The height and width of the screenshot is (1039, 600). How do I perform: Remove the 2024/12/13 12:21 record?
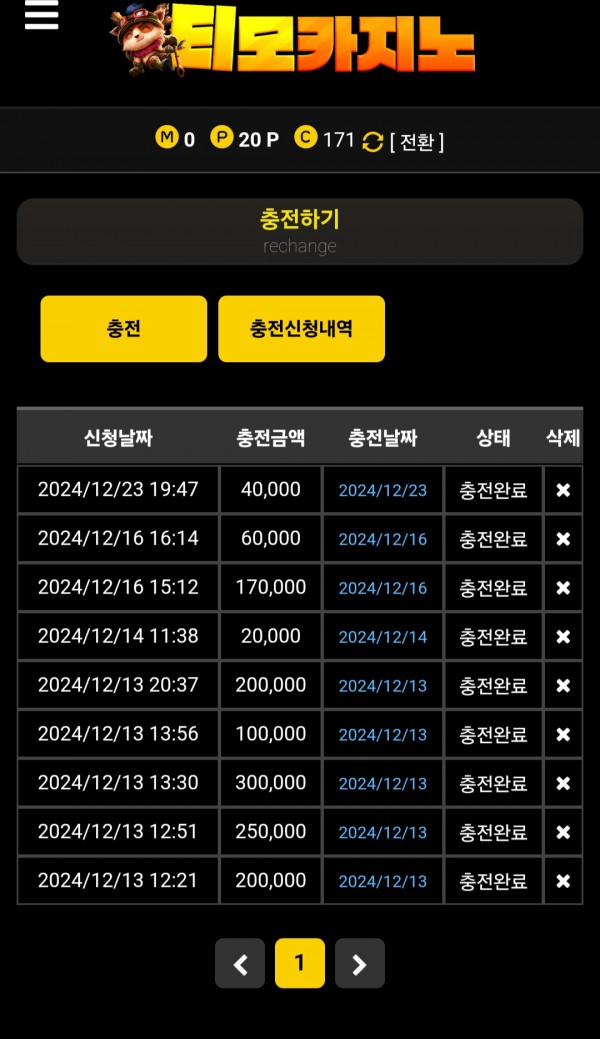[563, 881]
